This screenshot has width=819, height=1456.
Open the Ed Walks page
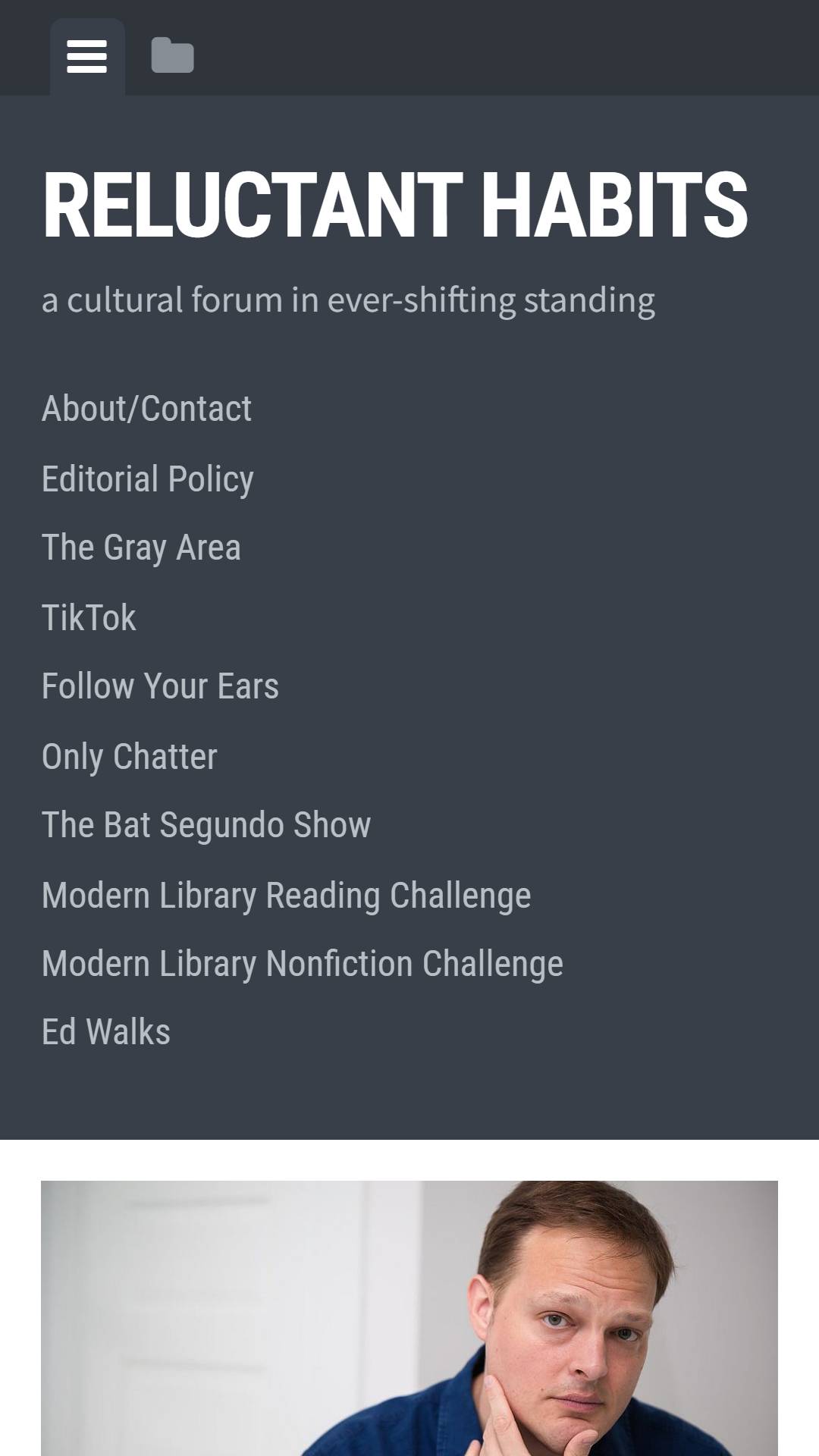(x=106, y=1032)
